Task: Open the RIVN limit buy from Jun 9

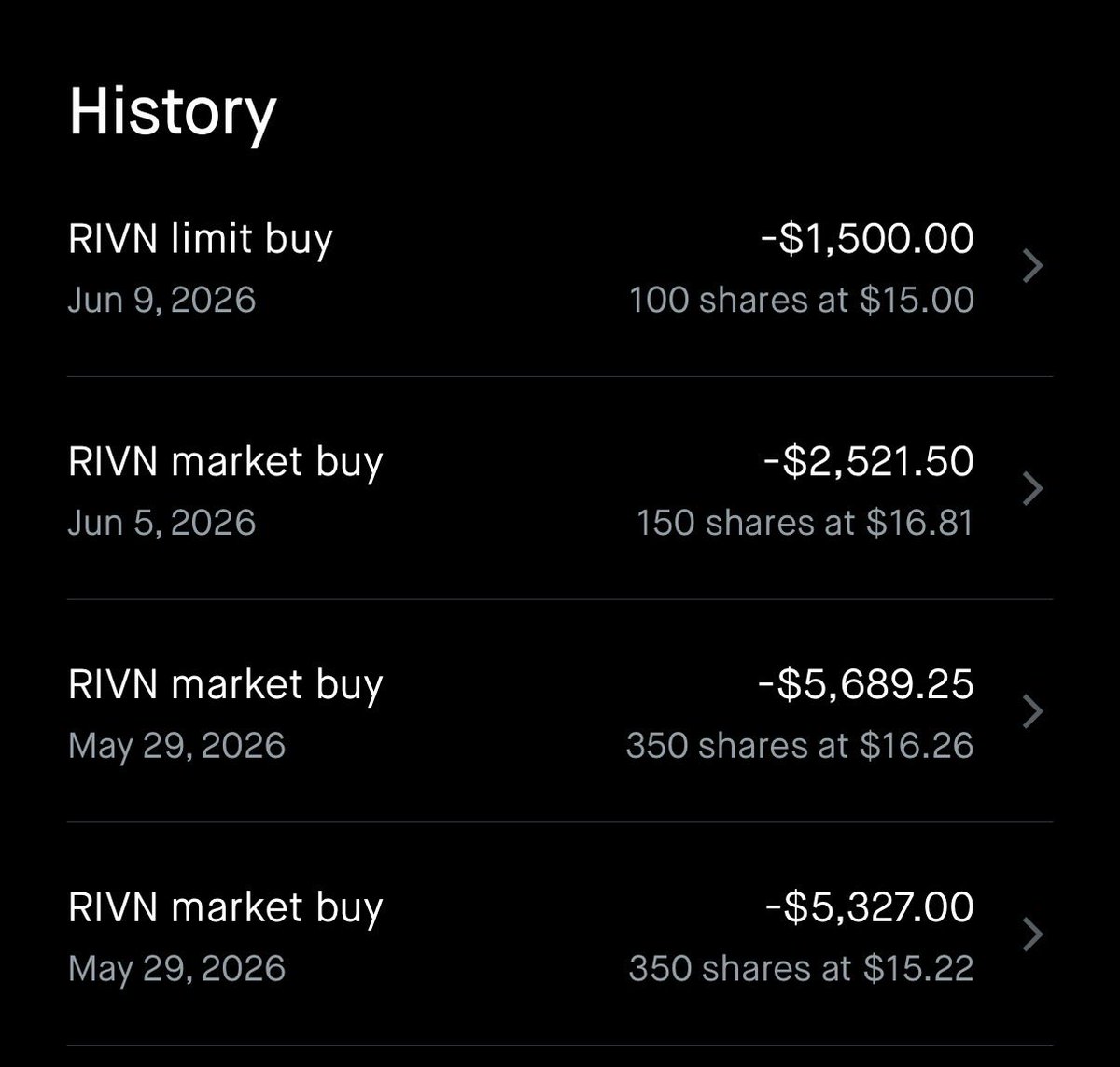Action: click(x=560, y=267)
